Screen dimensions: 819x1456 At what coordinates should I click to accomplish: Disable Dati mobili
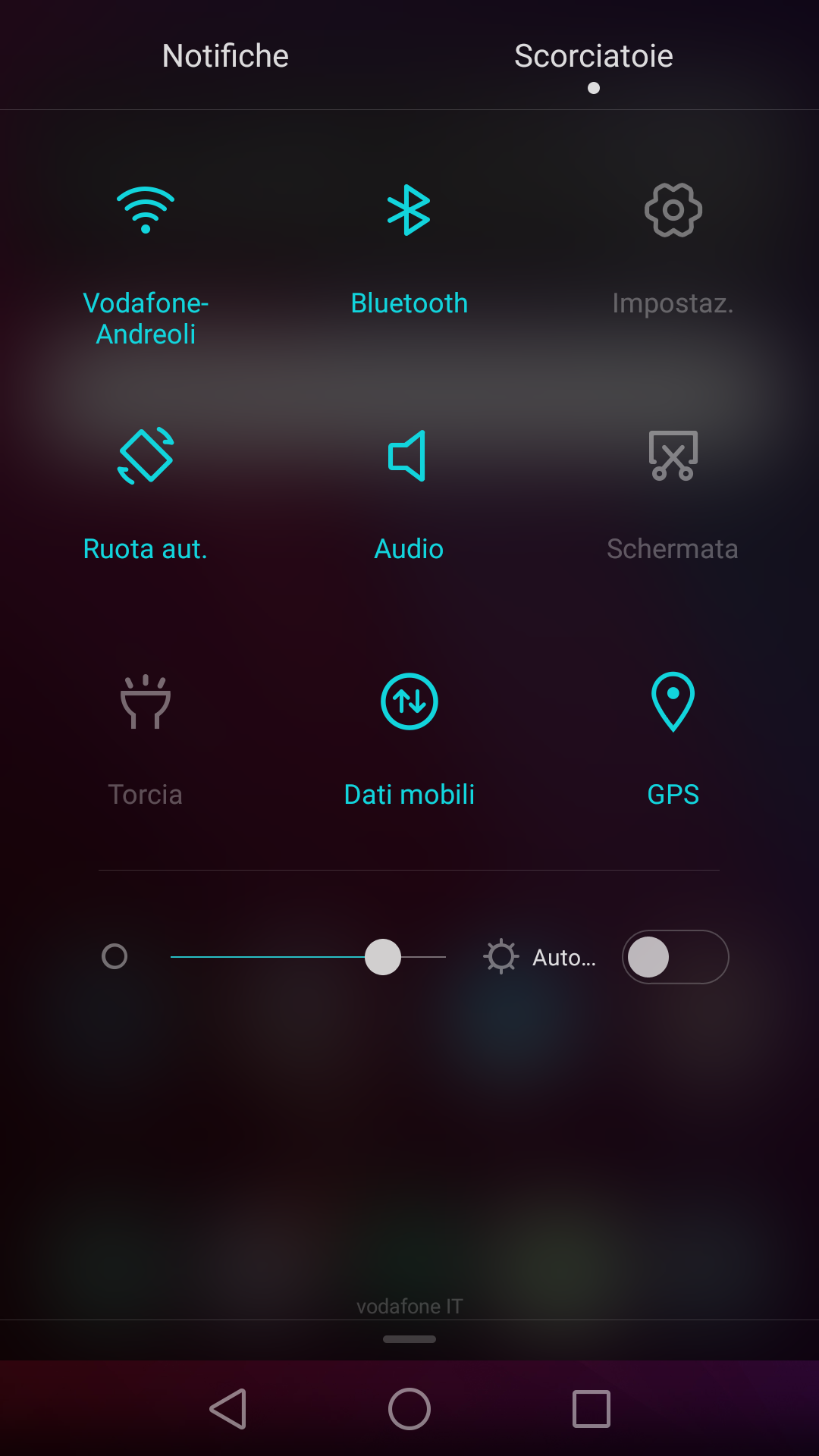click(409, 701)
